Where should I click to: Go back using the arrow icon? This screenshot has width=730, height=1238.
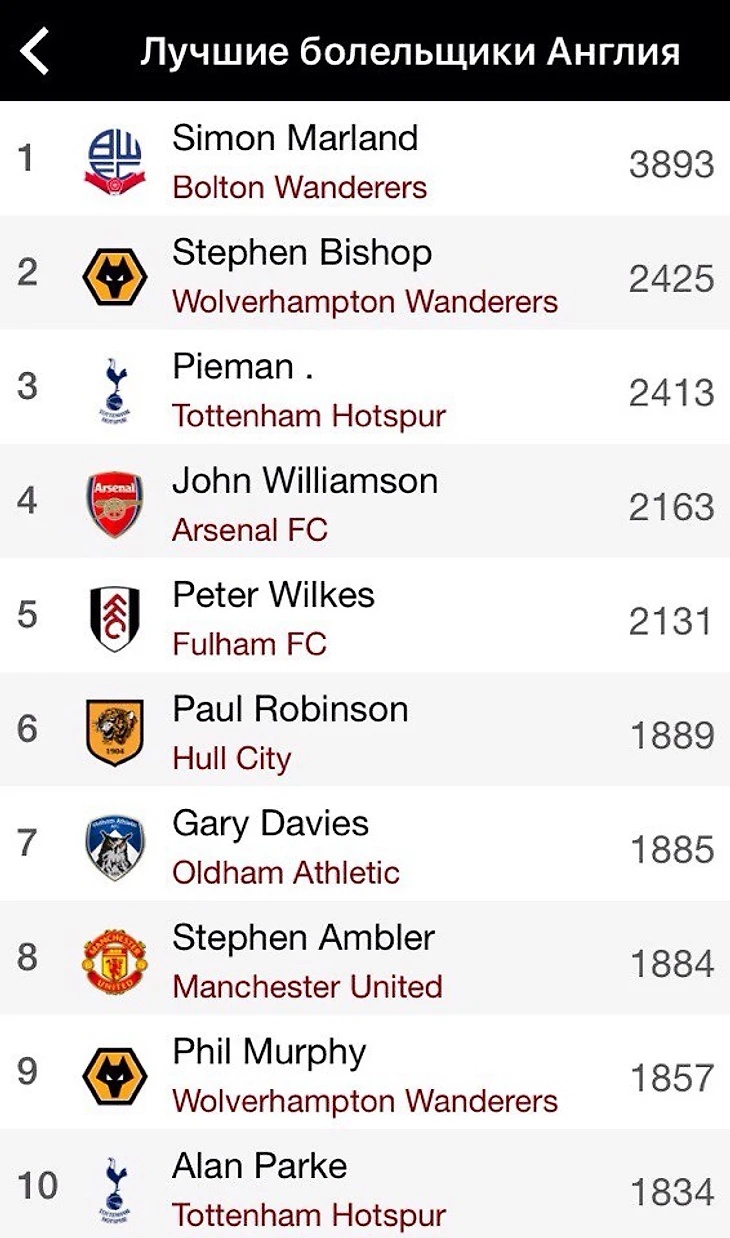35,51
